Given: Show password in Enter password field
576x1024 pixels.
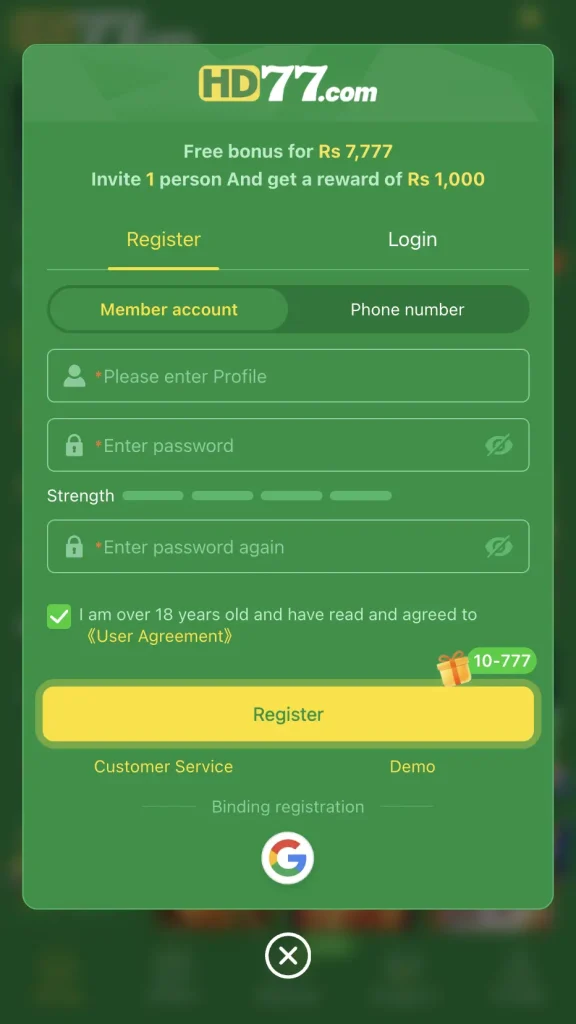Looking at the screenshot, I should [499, 445].
